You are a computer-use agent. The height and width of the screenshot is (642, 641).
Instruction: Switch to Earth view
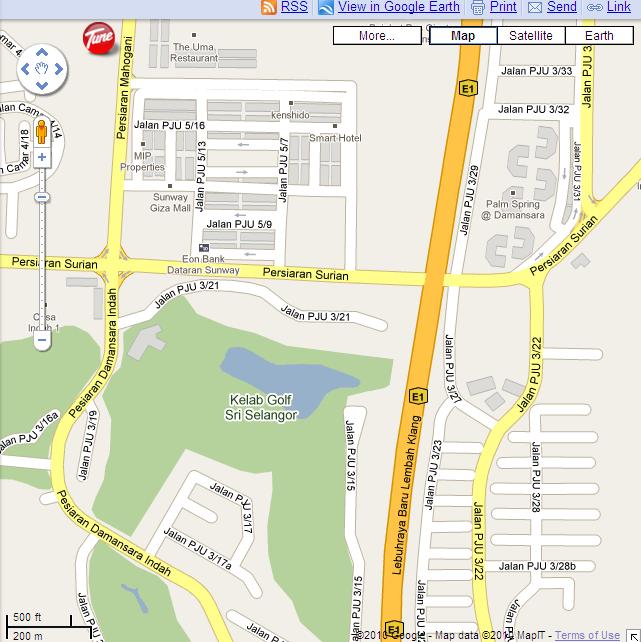(599, 36)
